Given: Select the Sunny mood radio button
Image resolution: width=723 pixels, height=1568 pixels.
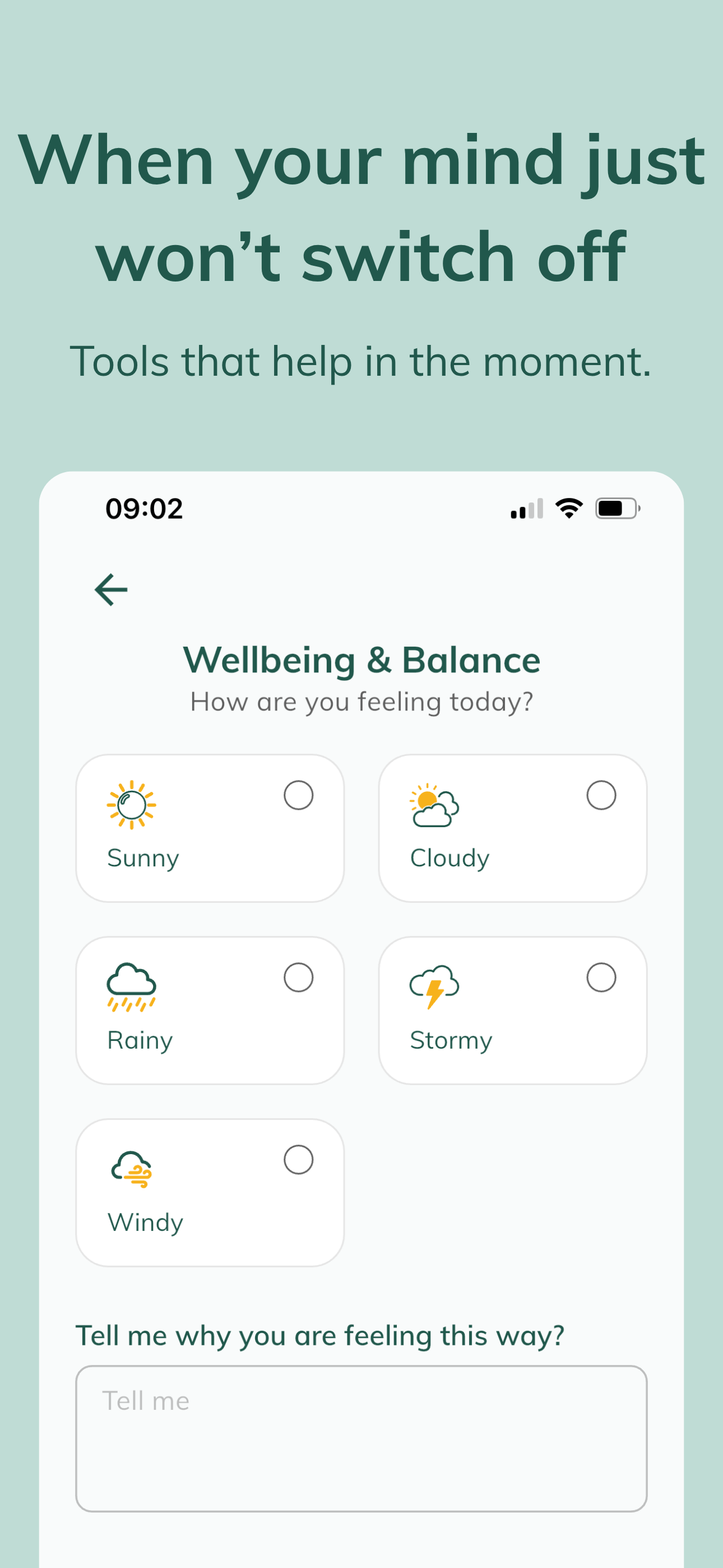Looking at the screenshot, I should tap(298, 795).
